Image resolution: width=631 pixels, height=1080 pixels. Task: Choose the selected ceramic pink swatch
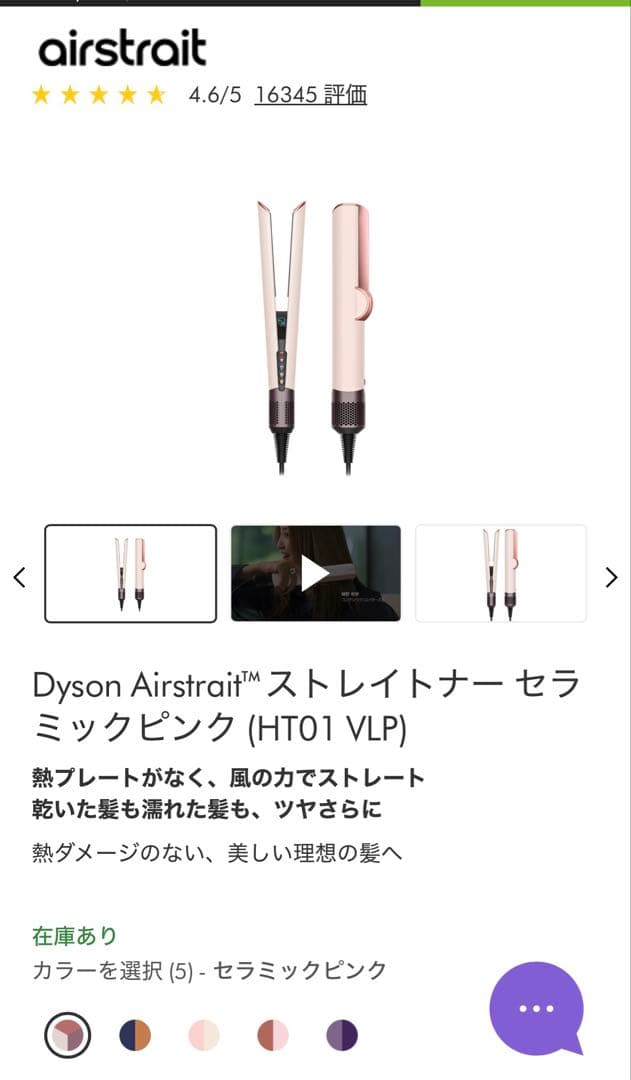(x=68, y=1035)
